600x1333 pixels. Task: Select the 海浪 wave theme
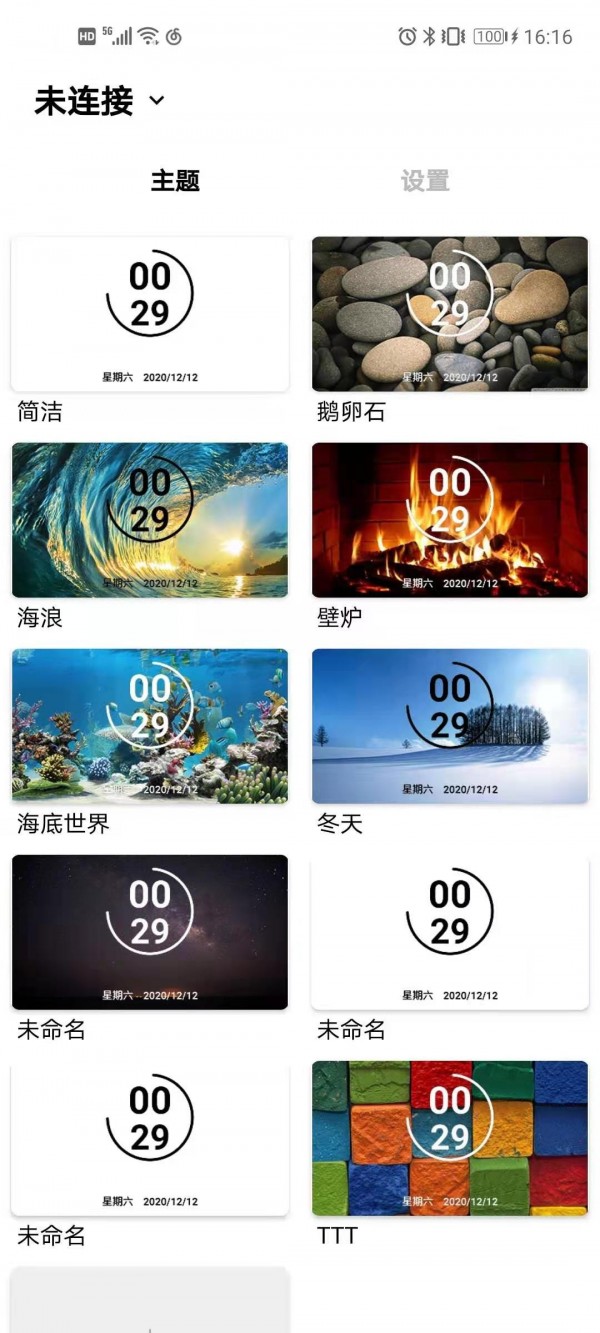[x=150, y=520]
